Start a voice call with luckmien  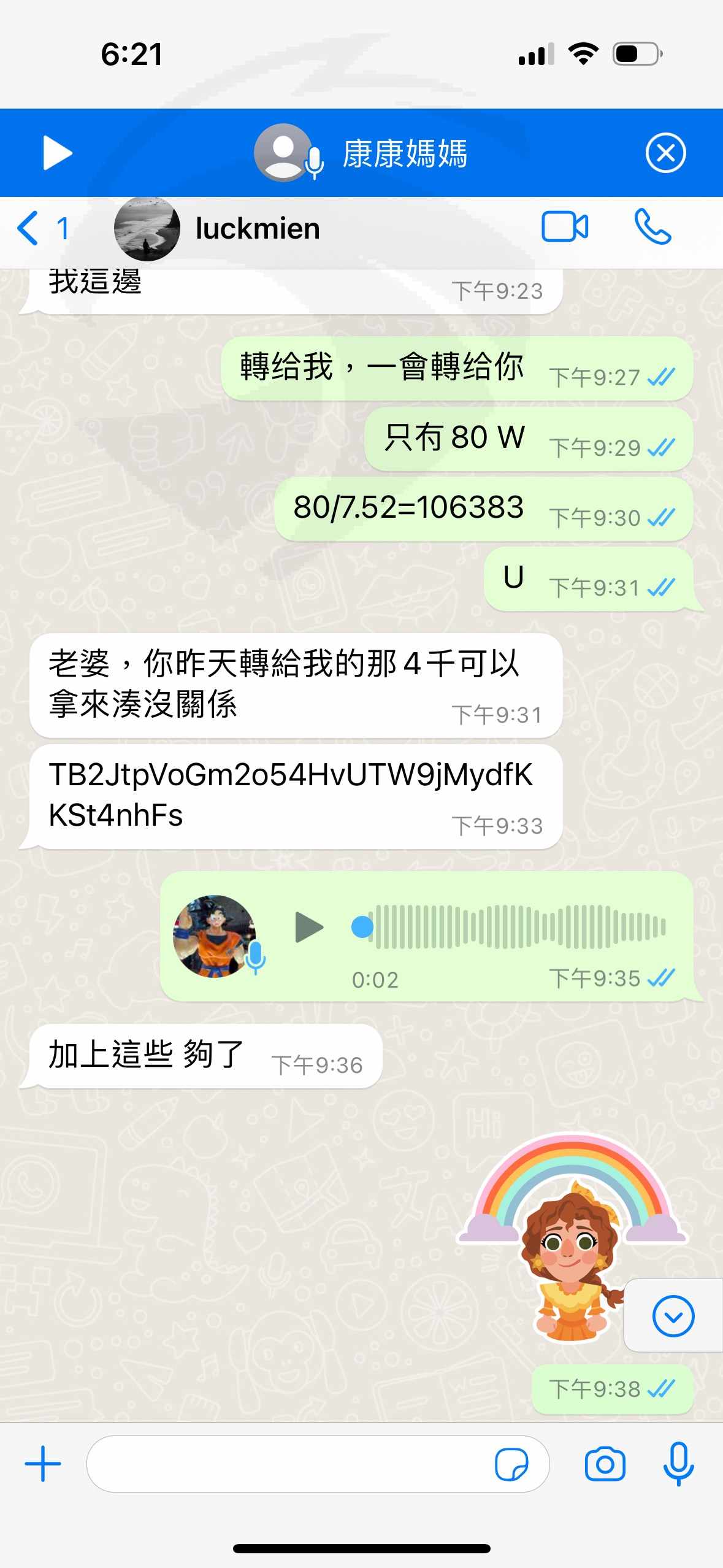point(652,227)
